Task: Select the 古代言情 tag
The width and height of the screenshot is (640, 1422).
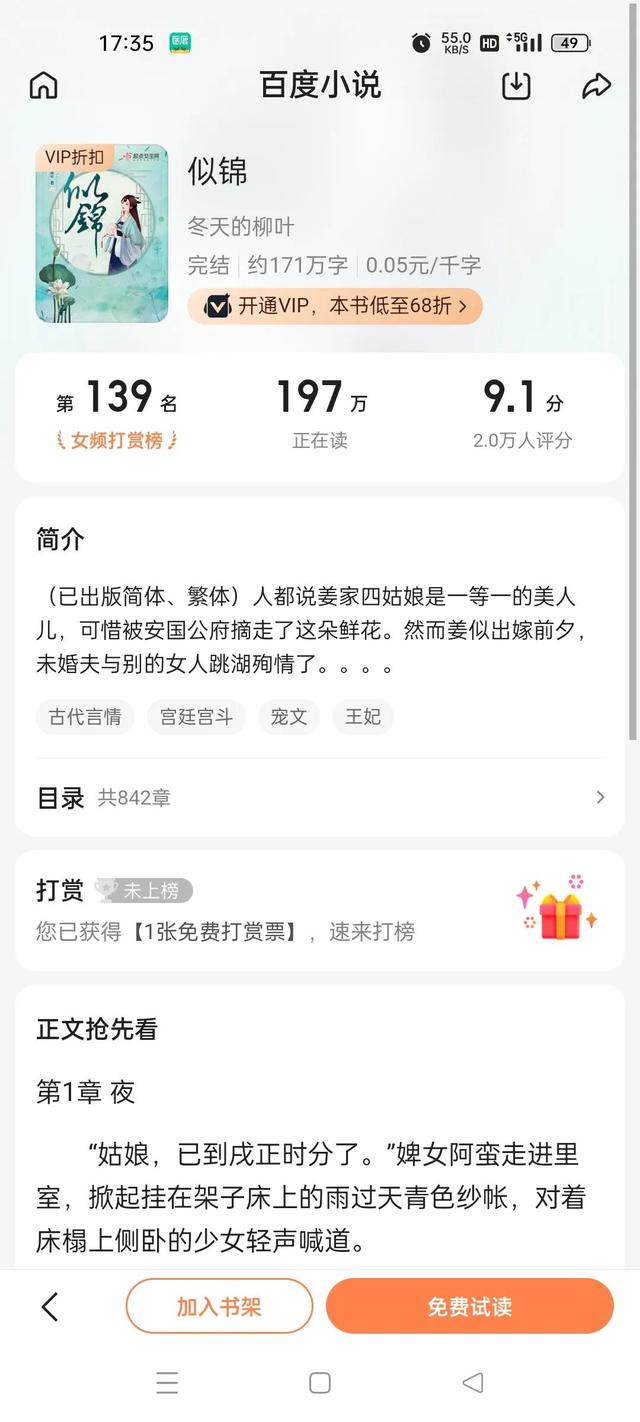Action: coord(85,716)
